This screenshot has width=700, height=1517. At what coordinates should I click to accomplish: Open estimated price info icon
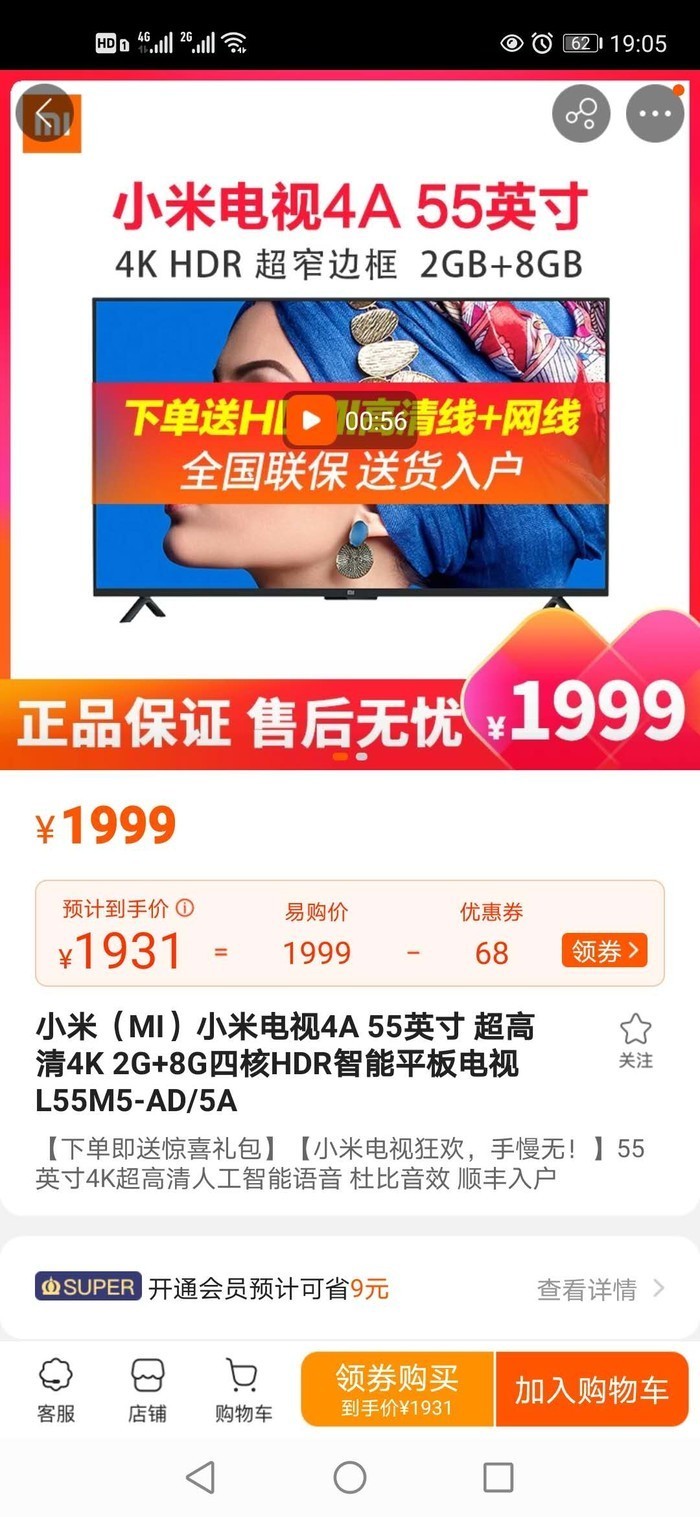click(185, 908)
